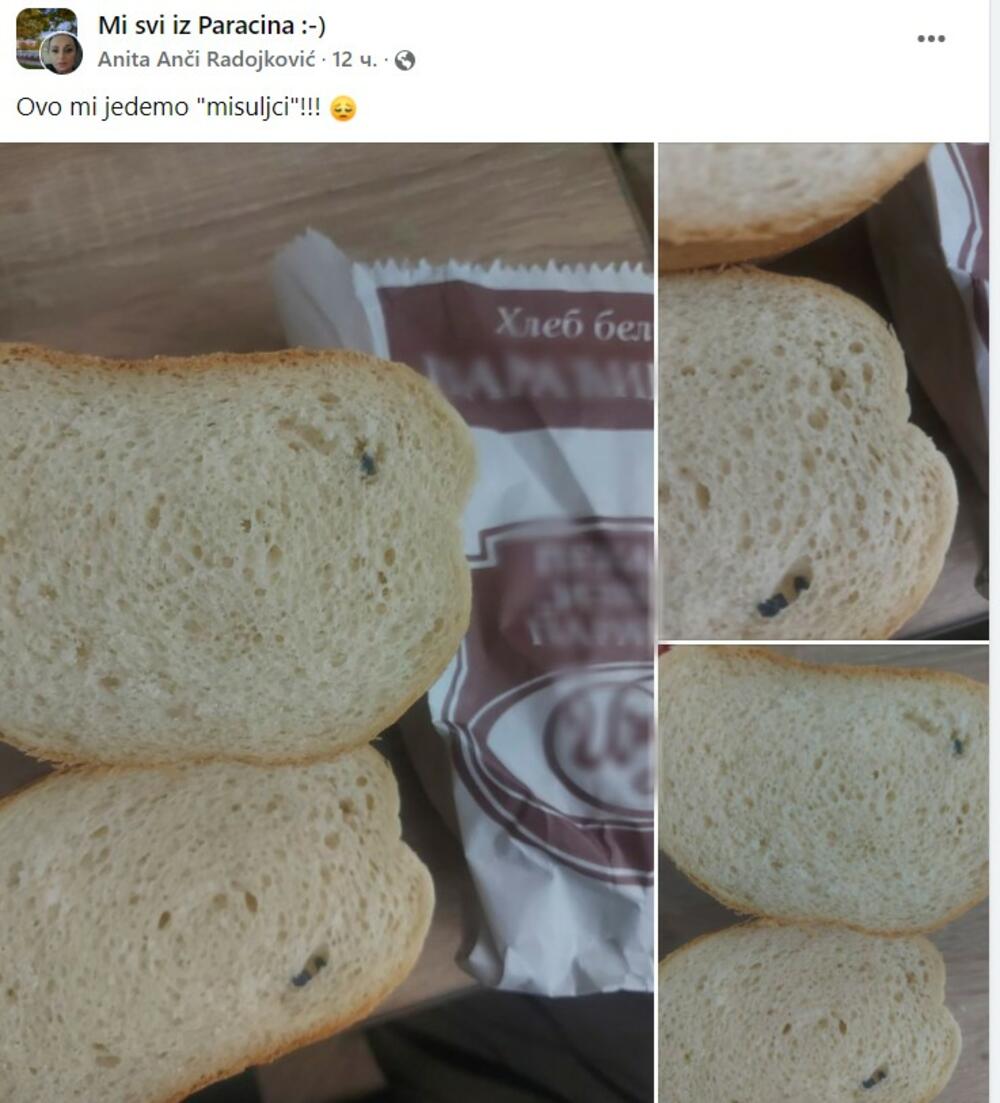Screen dimensions: 1000x1103
Task: Open the bottom-right bread slices photo
Action: pyautogui.click(x=823, y=873)
